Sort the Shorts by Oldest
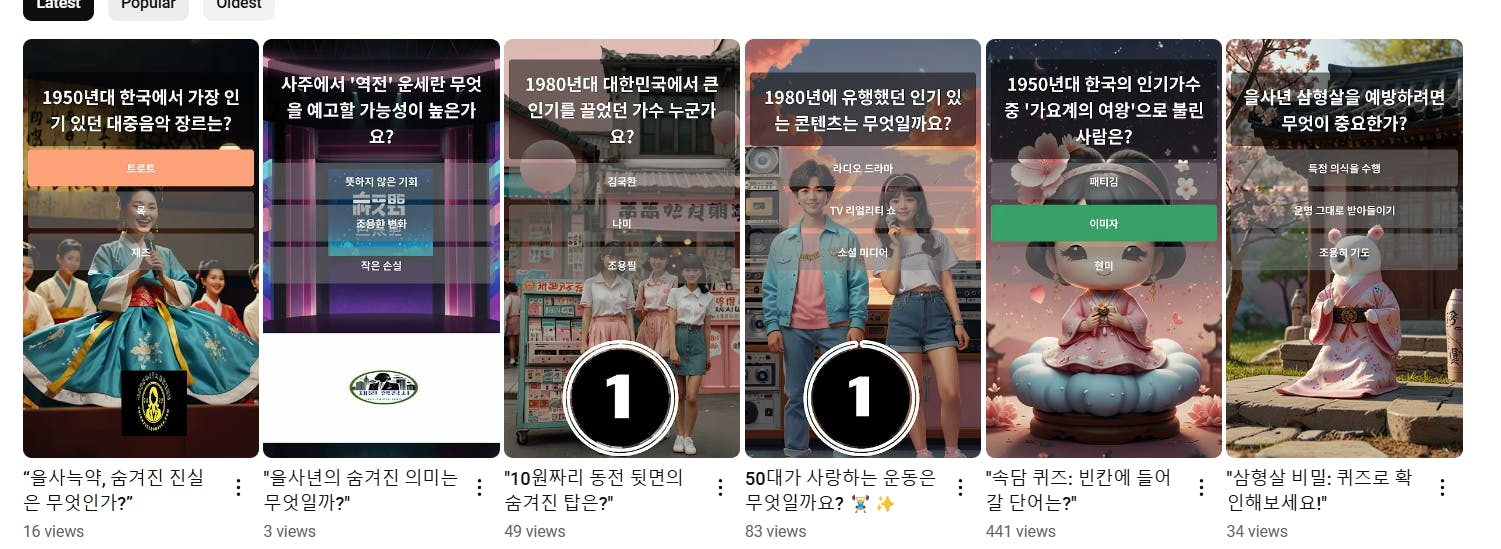This screenshot has width=1501, height=549. (238, 5)
